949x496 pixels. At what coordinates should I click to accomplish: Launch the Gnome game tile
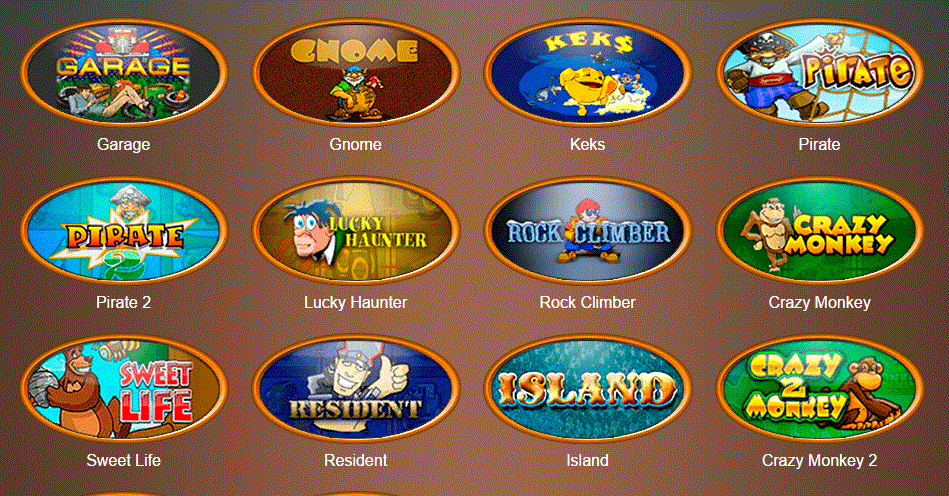[355, 72]
